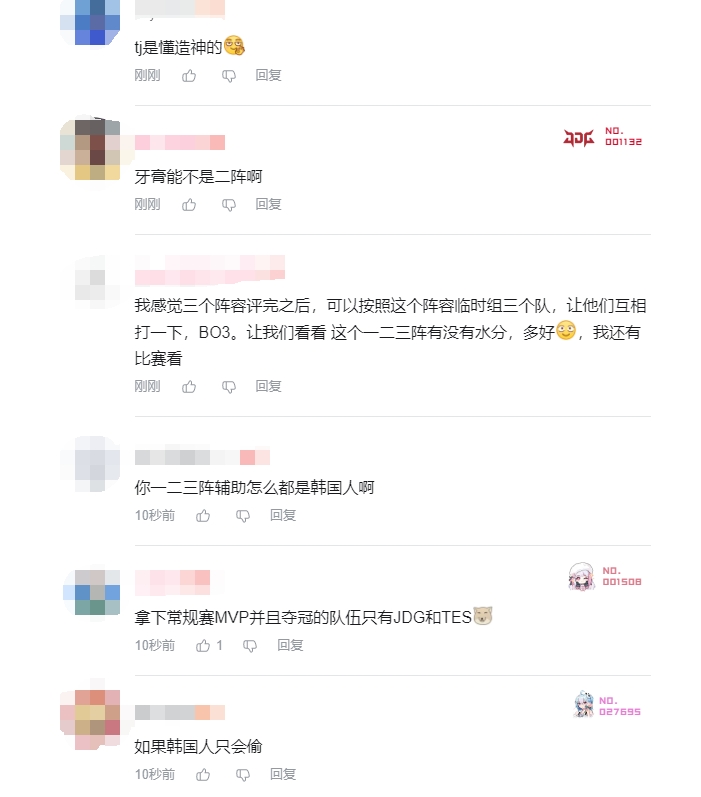Open avatar of '牙膏能不是二阵啊' commenter
Viewport: 701px width, 797px height.
coord(90,149)
